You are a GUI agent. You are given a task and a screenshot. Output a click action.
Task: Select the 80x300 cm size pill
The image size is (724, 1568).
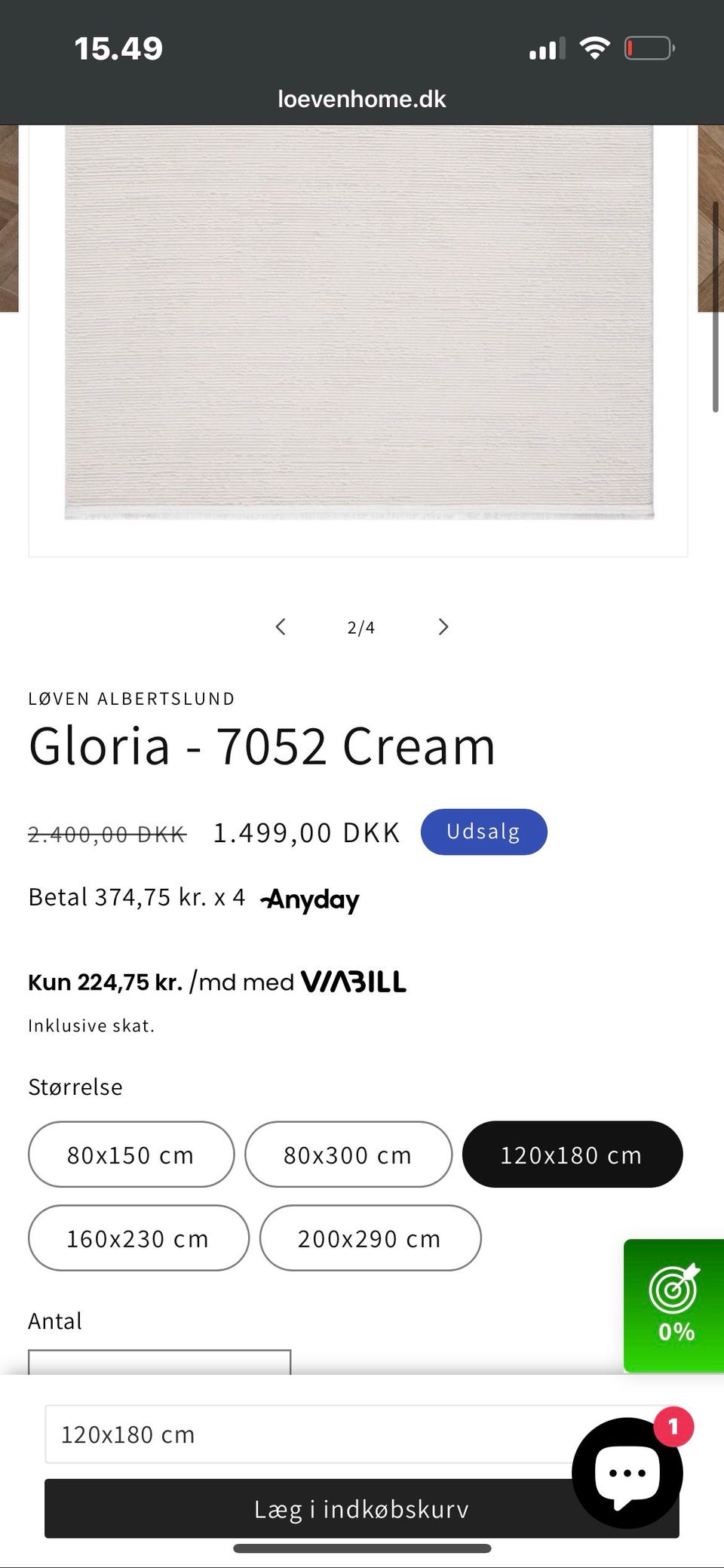pos(348,1154)
